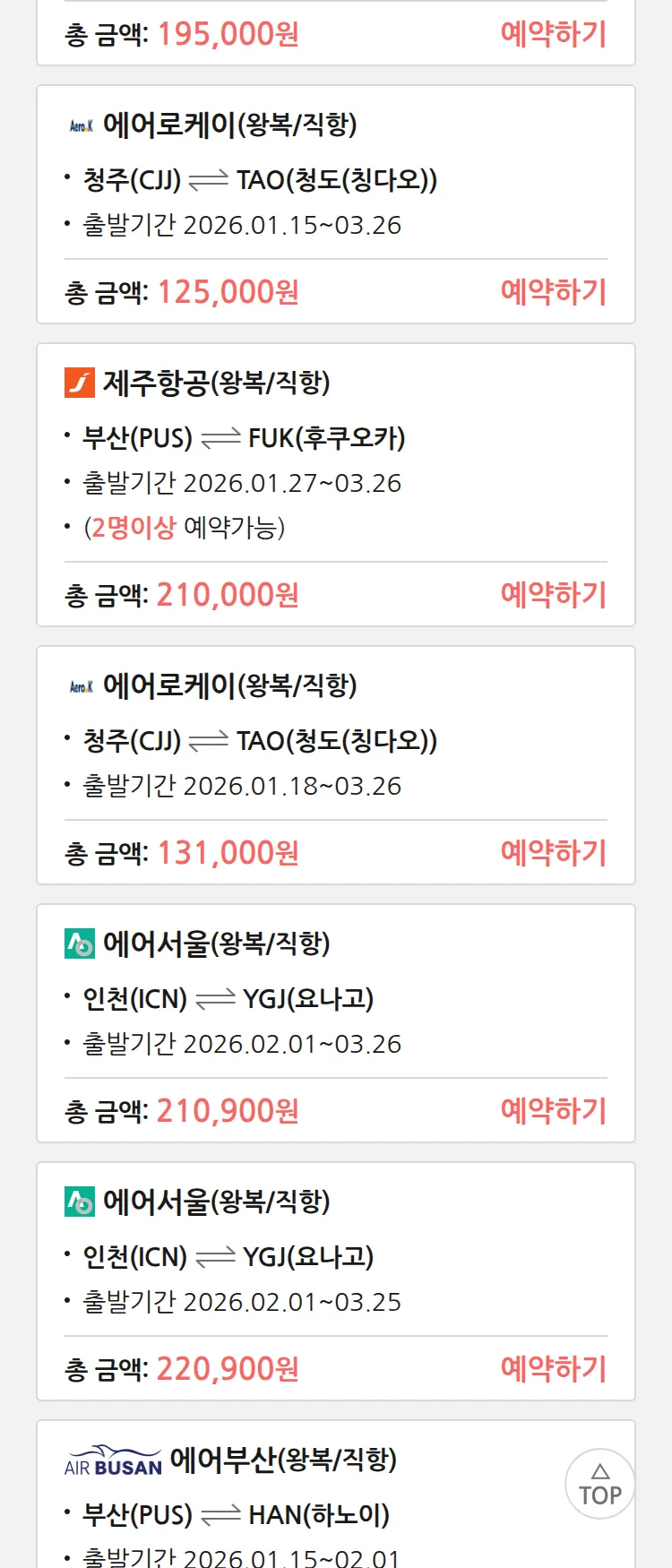Image resolution: width=672 pixels, height=1568 pixels.
Task: Reserve the 에어서울 220,900원 요나고 flight
Action: (x=553, y=1369)
